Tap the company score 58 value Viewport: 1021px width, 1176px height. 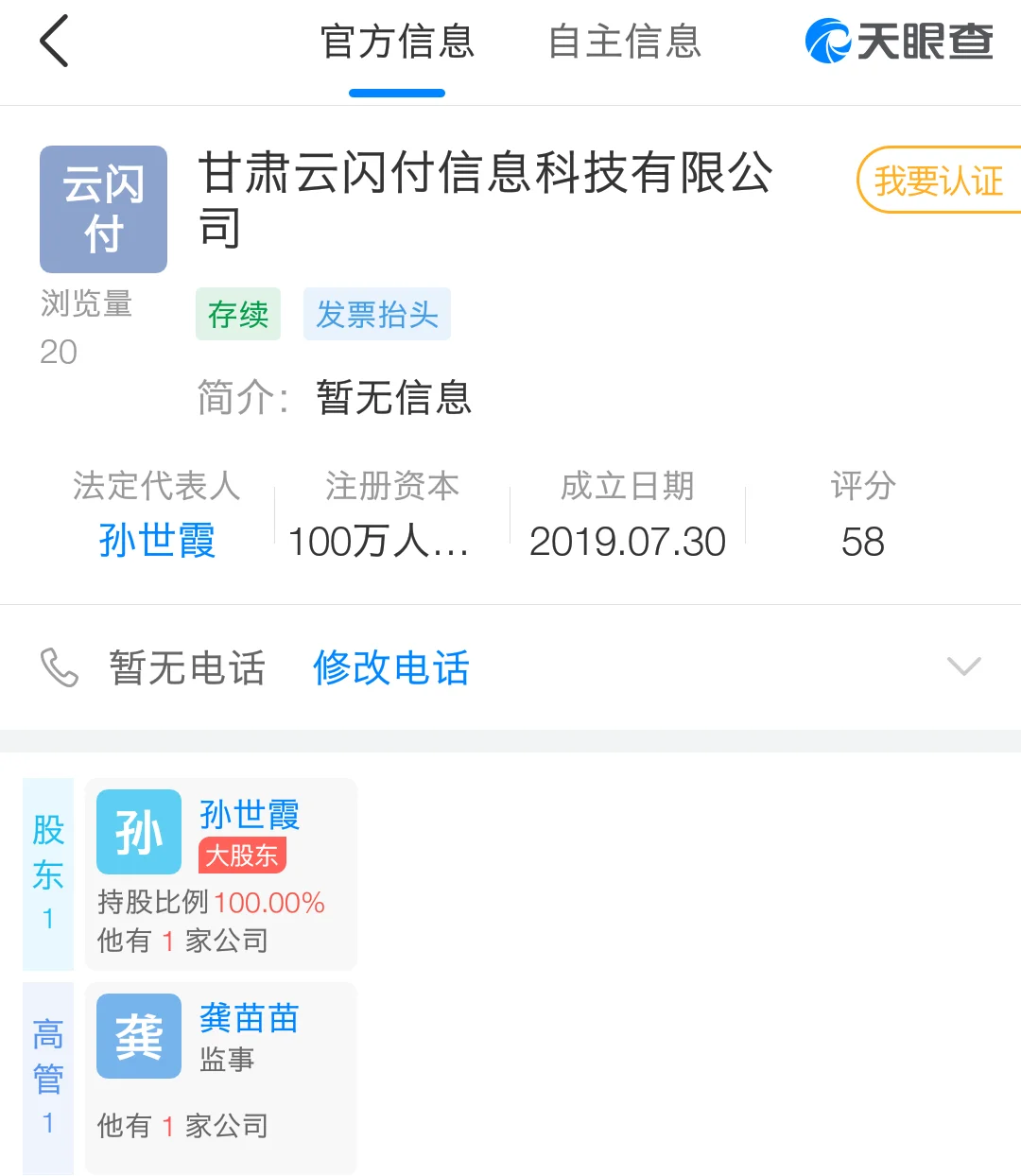tap(863, 542)
